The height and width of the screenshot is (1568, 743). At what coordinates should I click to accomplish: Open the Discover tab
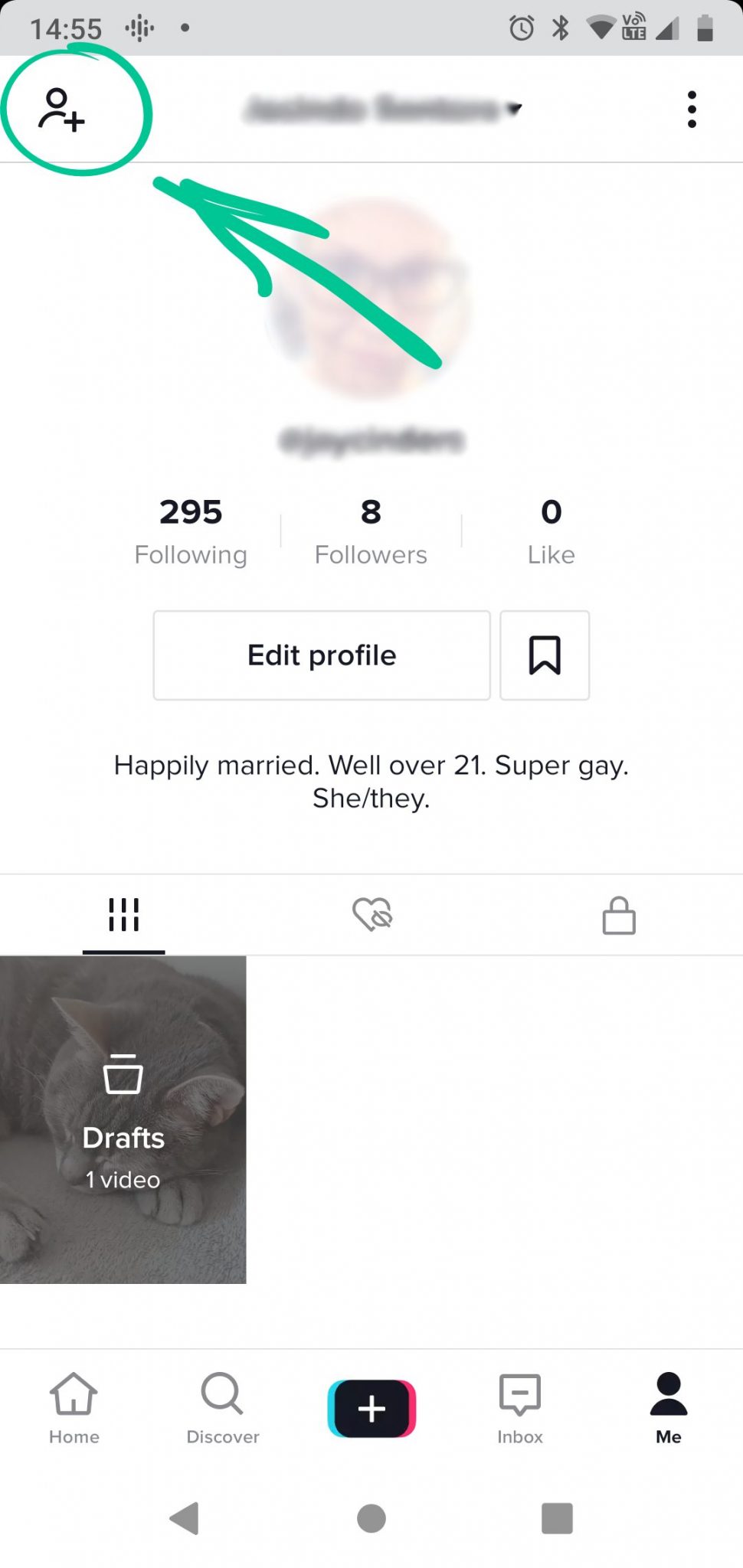tap(223, 1408)
